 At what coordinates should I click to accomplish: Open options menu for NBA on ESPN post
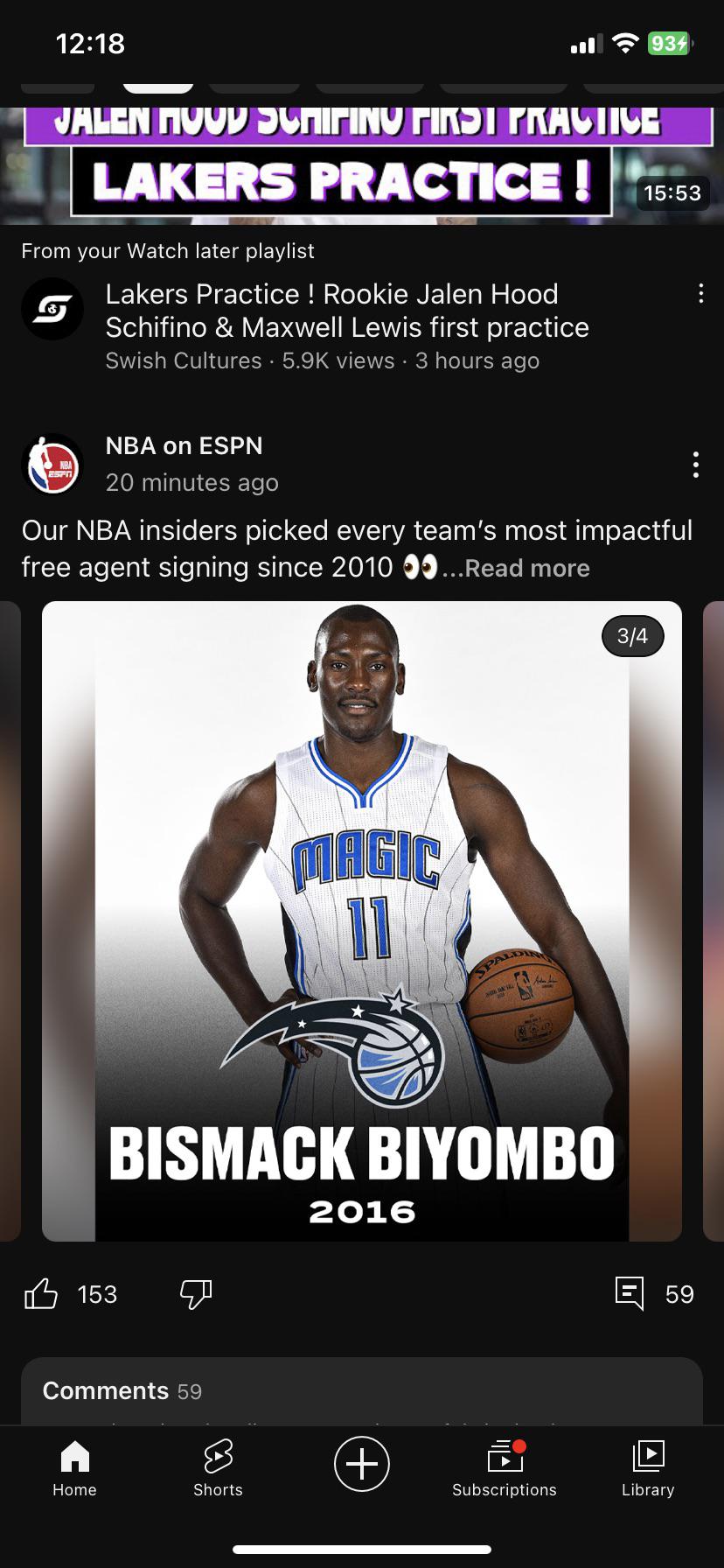point(695,465)
